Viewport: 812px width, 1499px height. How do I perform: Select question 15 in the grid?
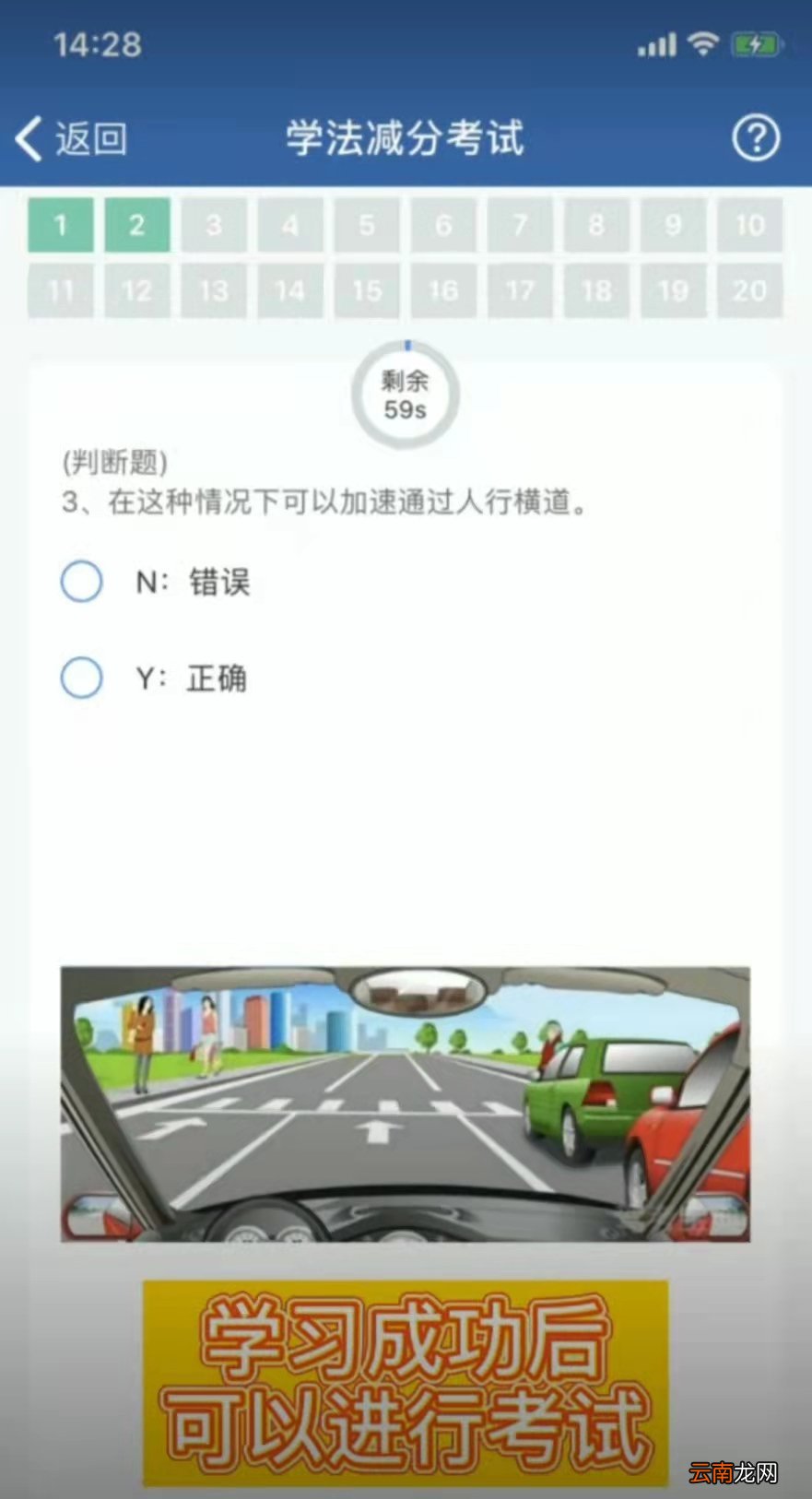coord(366,291)
